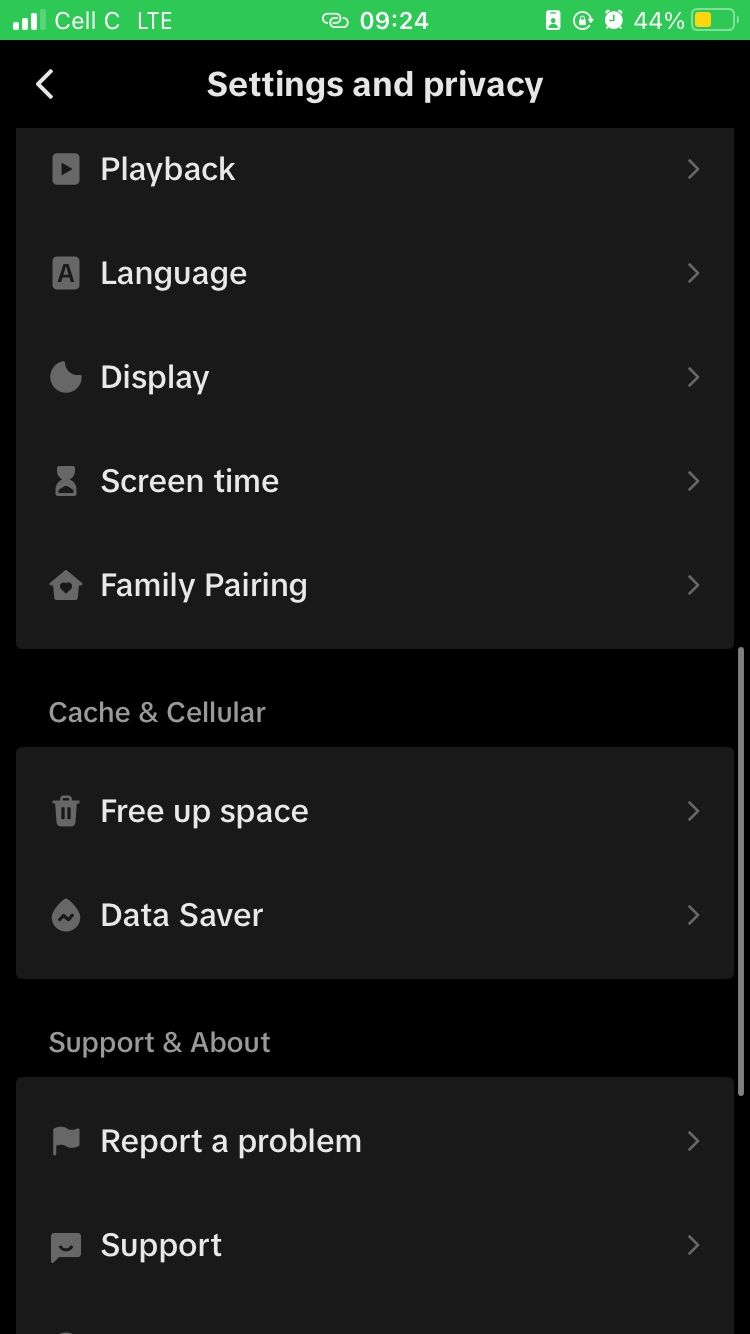Click the Data Saver gauge icon
The image size is (750, 1334).
pos(65,915)
